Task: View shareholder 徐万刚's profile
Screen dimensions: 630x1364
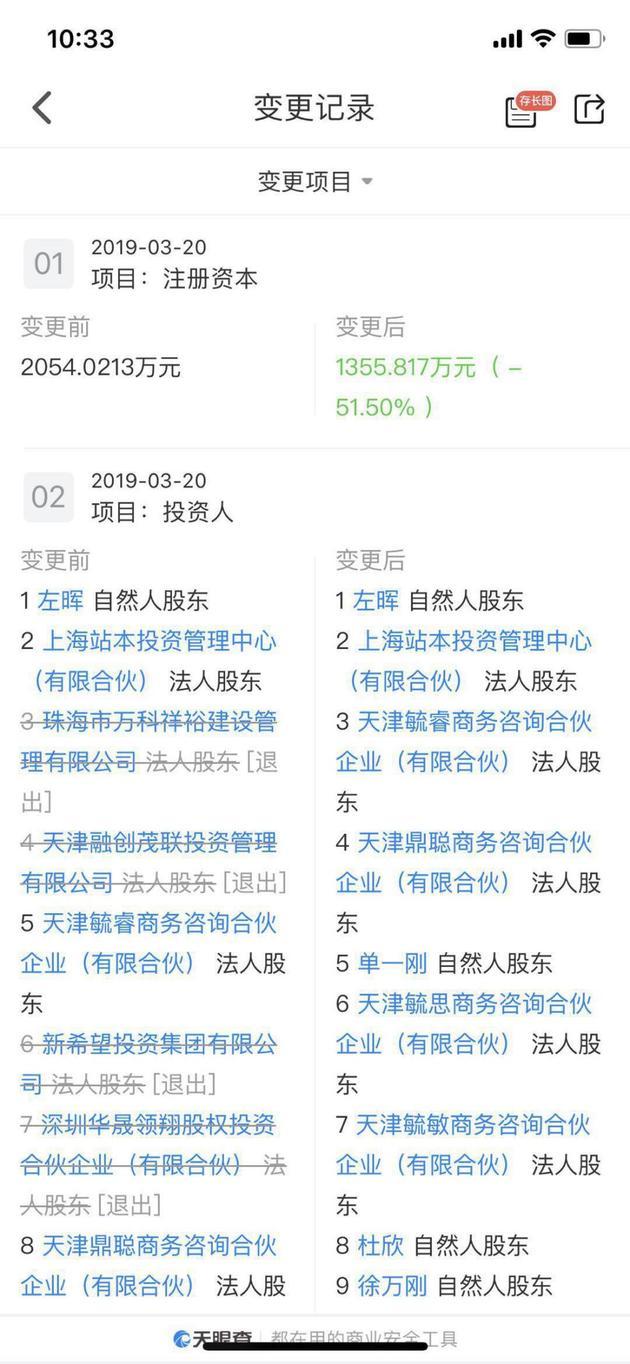Action: [393, 1286]
